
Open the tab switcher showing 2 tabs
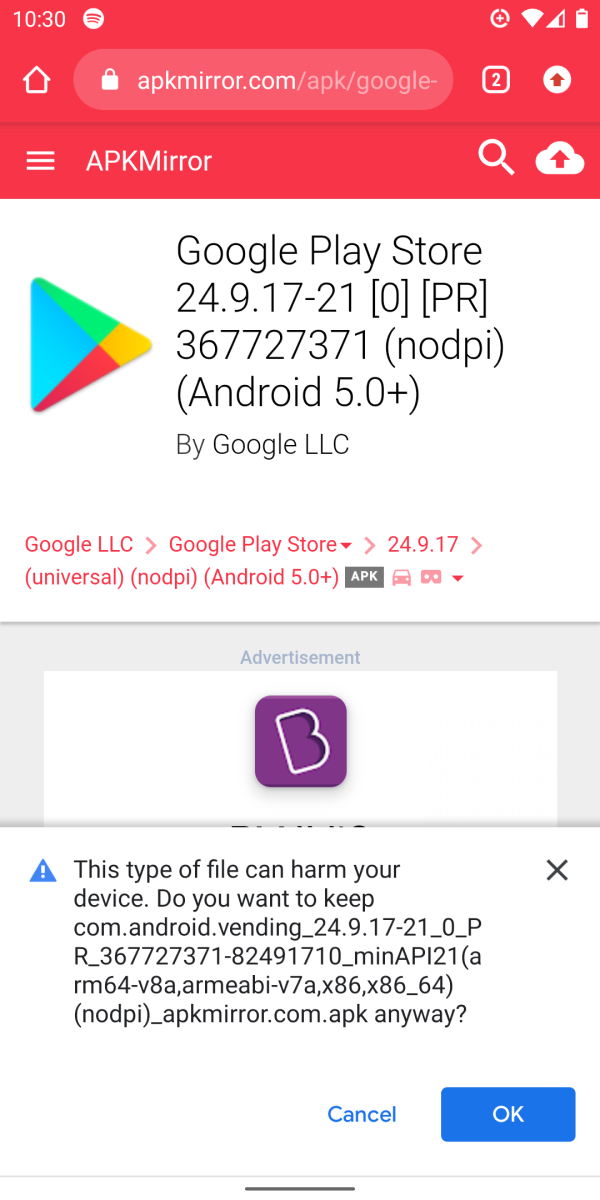(x=496, y=80)
